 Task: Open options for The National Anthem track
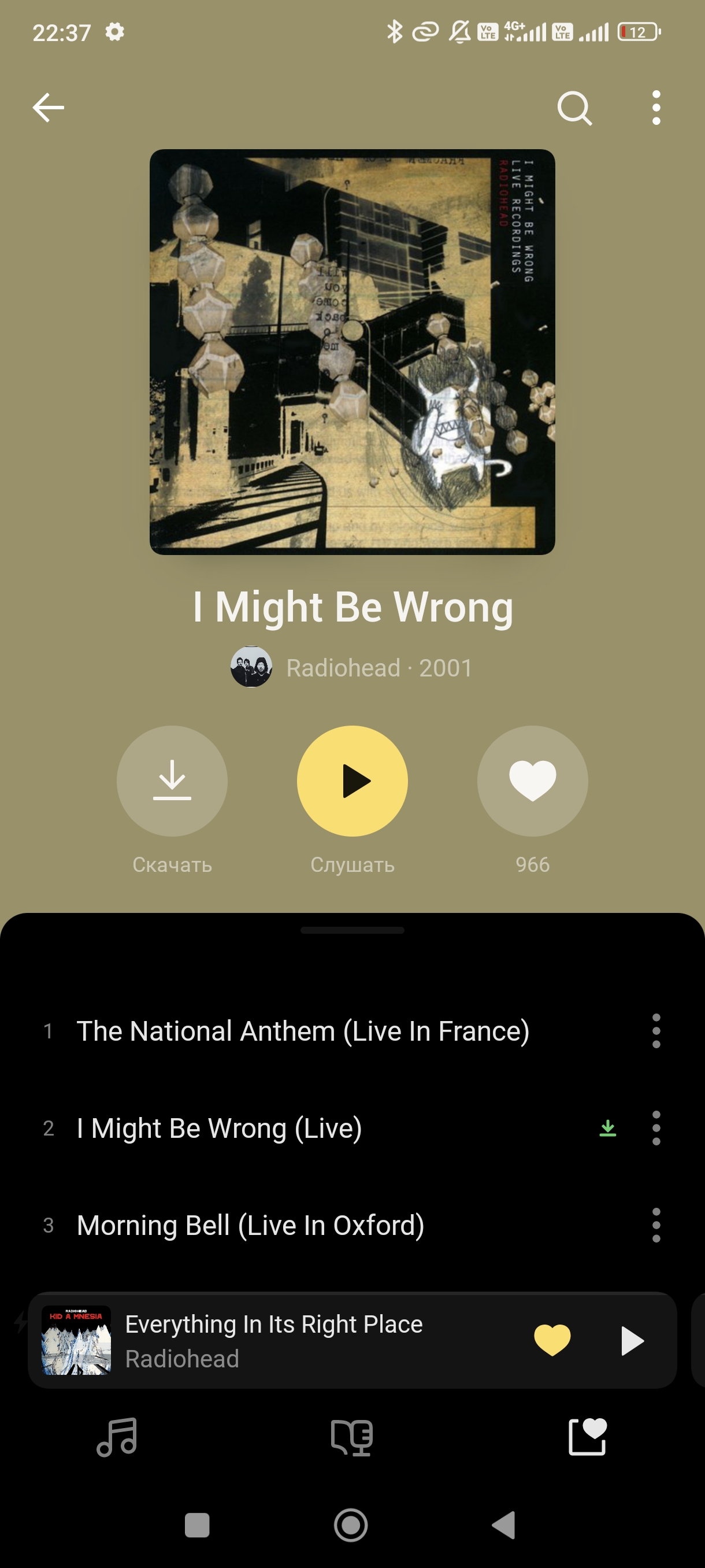(656, 1030)
